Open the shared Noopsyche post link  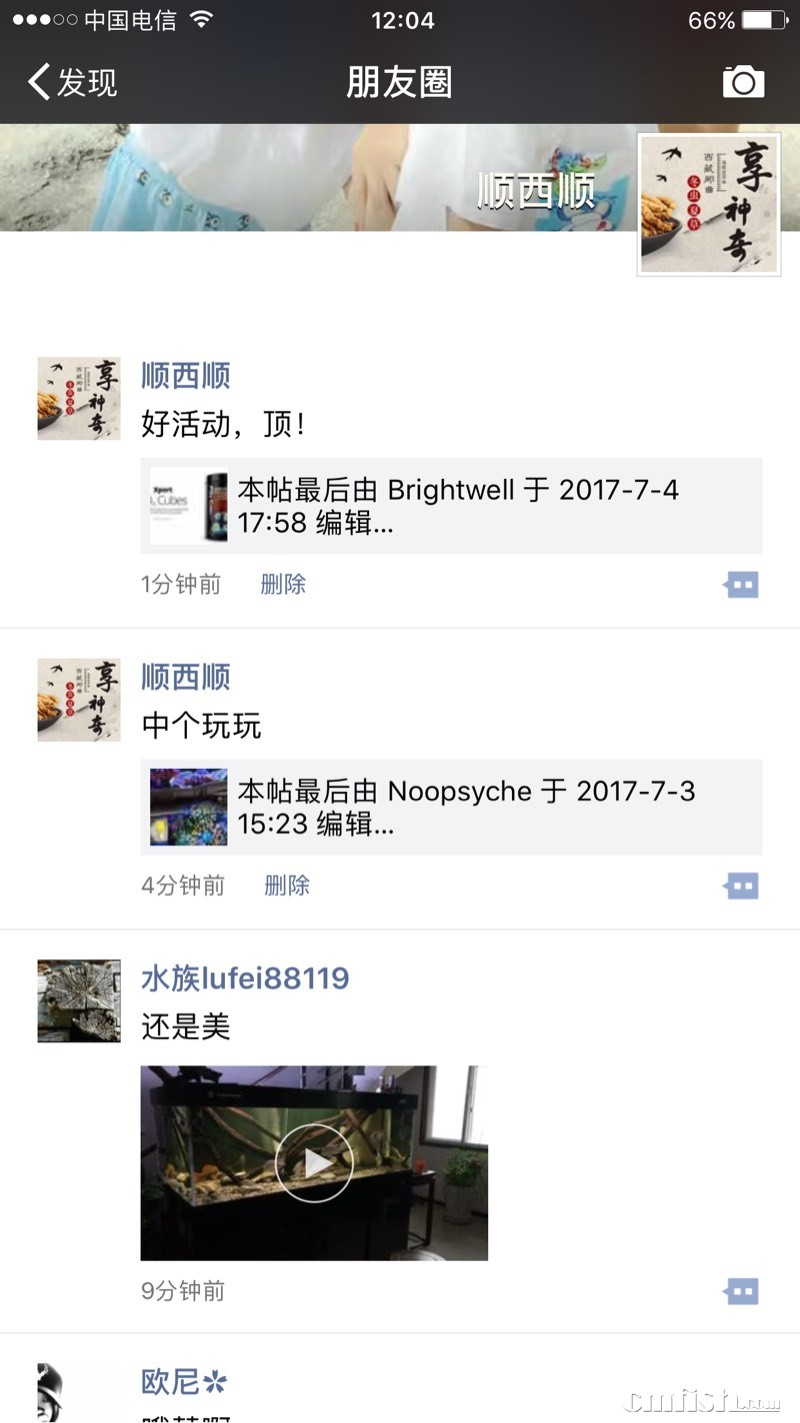(451, 807)
